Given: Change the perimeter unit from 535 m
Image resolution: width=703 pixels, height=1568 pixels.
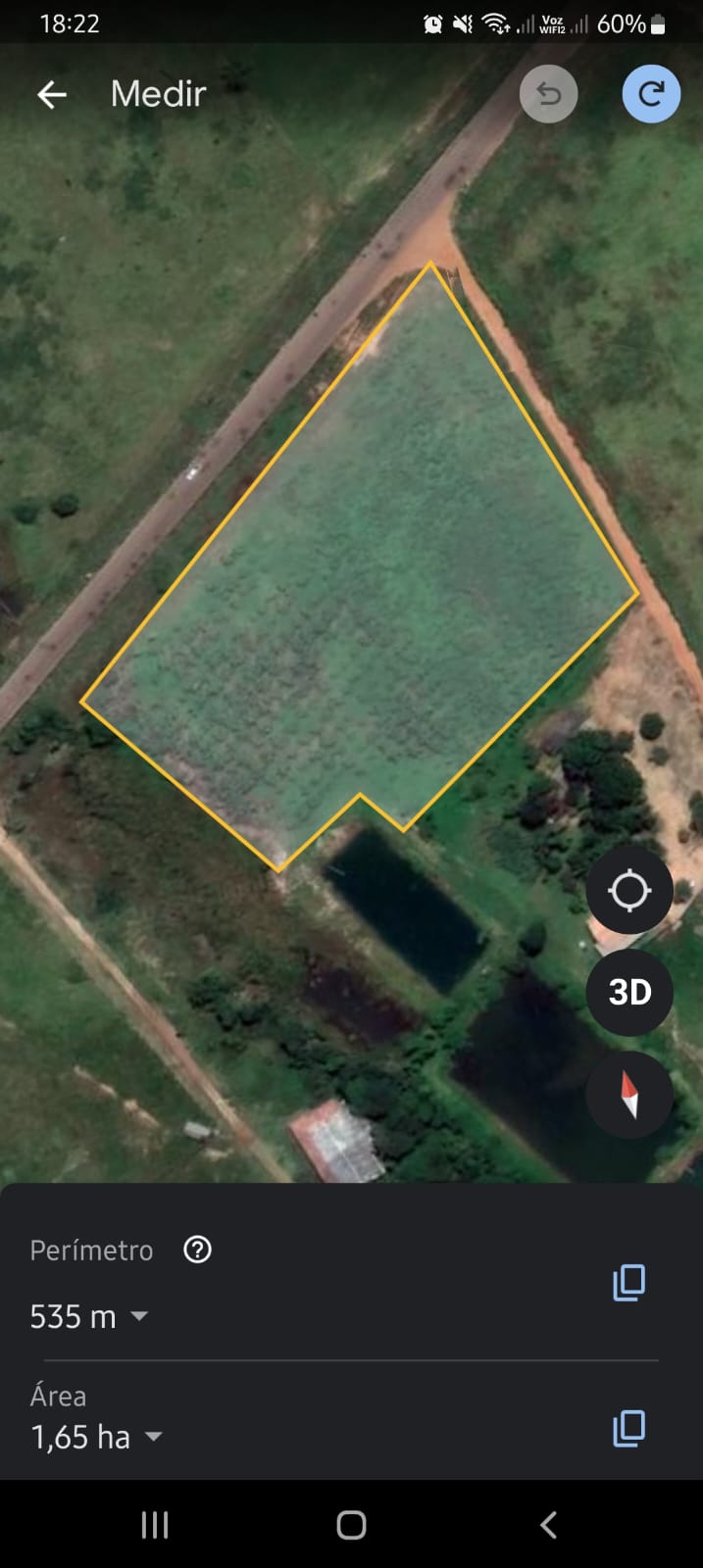Looking at the screenshot, I should [x=89, y=1316].
